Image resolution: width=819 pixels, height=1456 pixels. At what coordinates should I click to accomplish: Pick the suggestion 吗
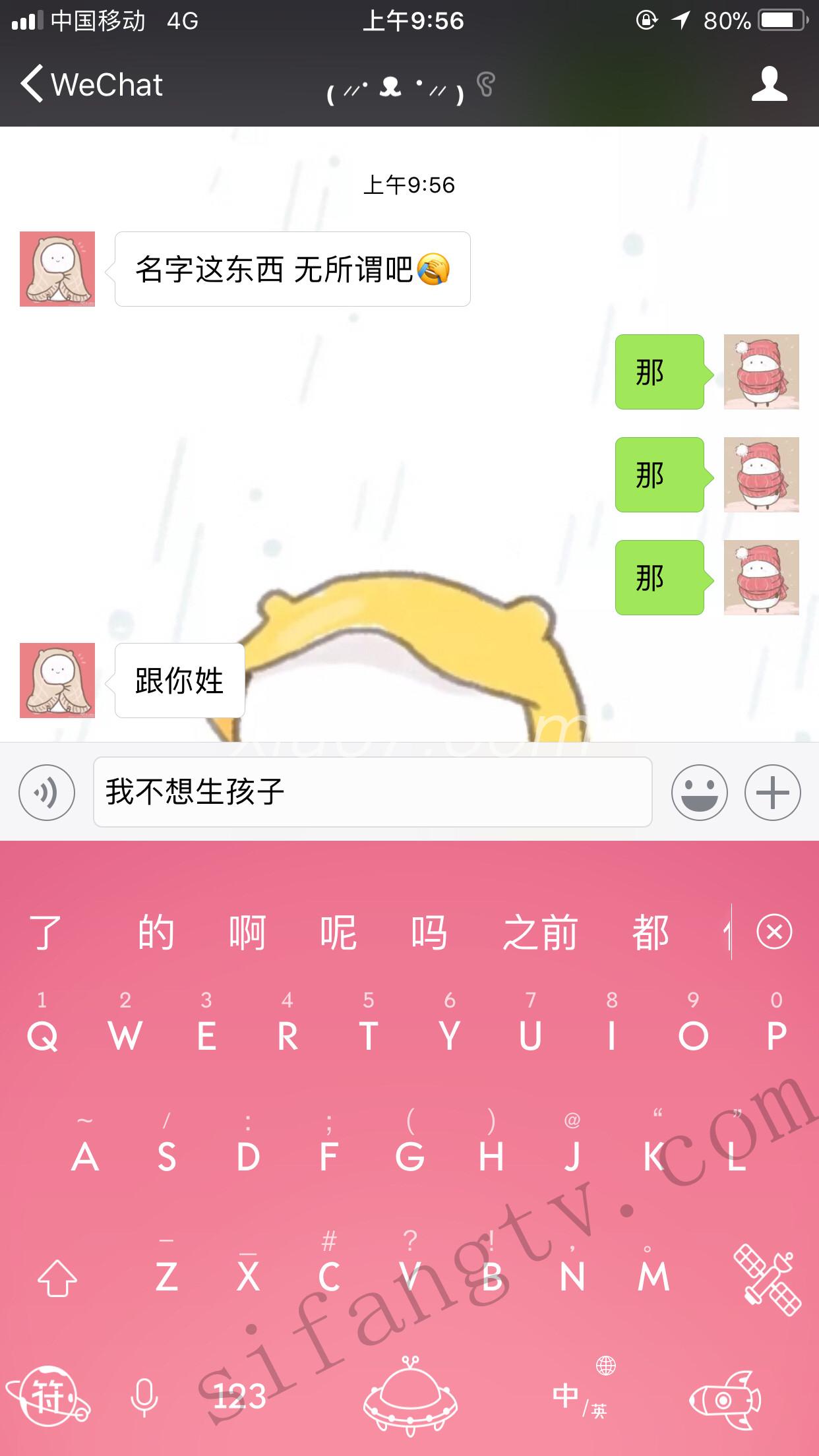(429, 932)
